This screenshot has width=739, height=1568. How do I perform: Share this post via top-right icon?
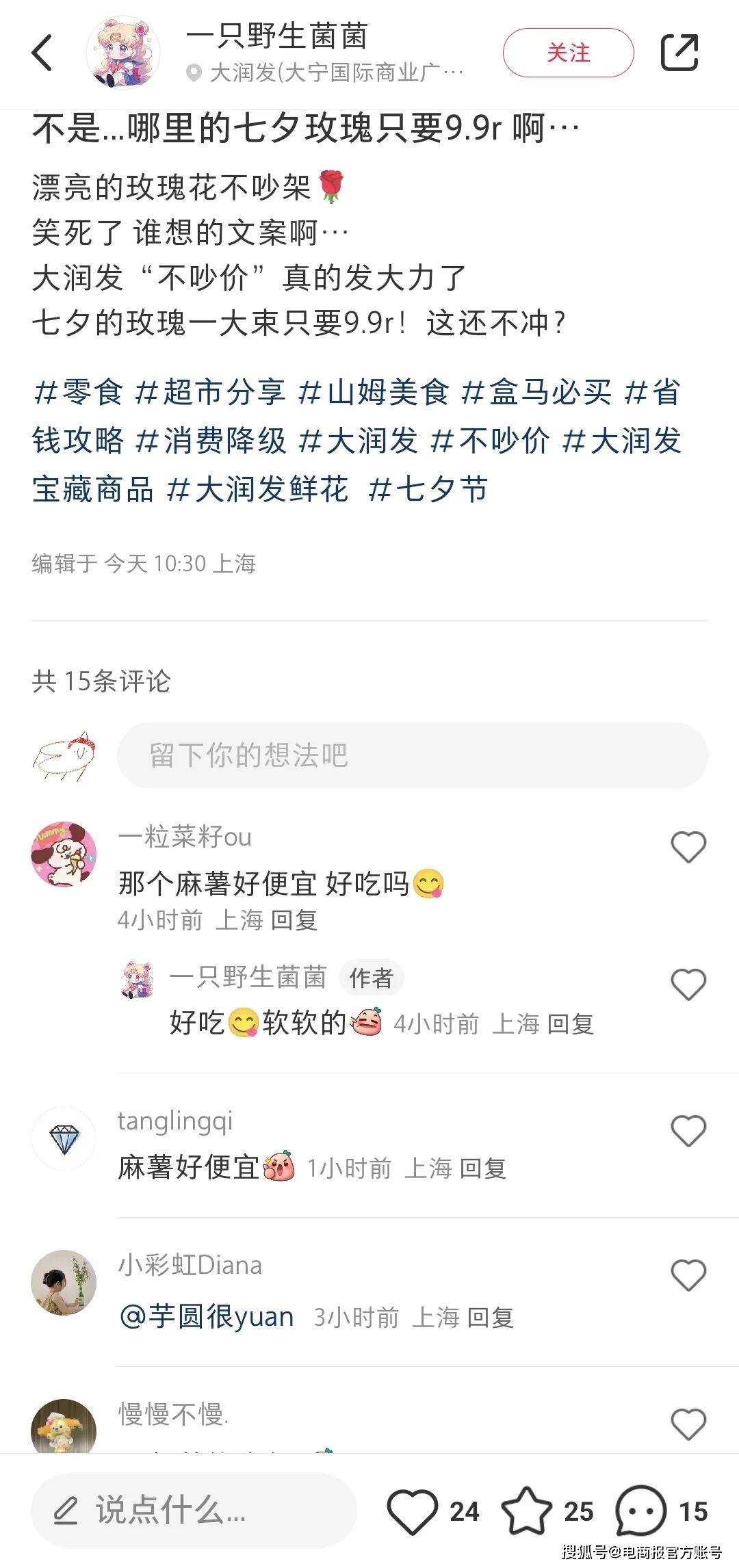point(679,53)
